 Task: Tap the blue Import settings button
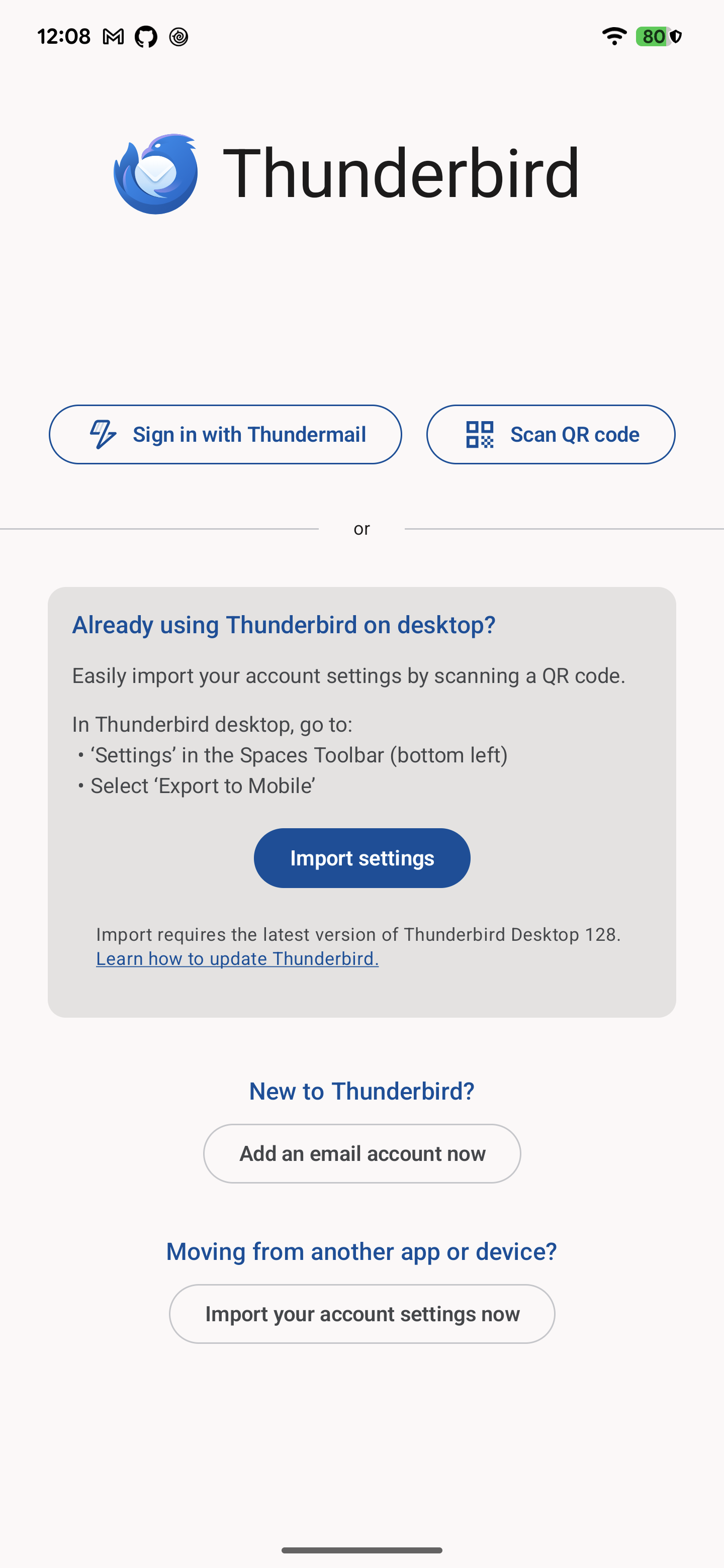[361, 858]
